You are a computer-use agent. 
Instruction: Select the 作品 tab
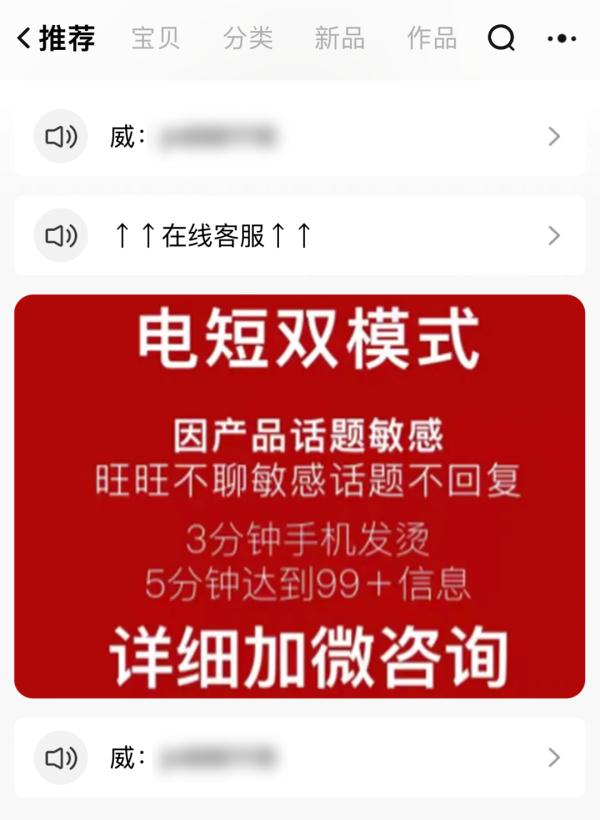pyautogui.click(x=432, y=39)
